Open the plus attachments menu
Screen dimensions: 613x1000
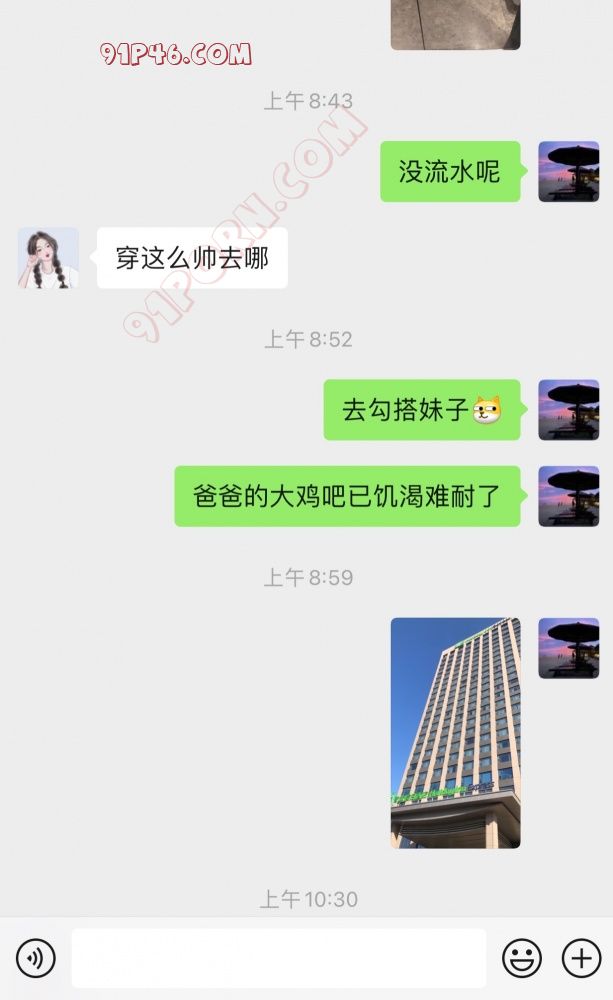581,959
